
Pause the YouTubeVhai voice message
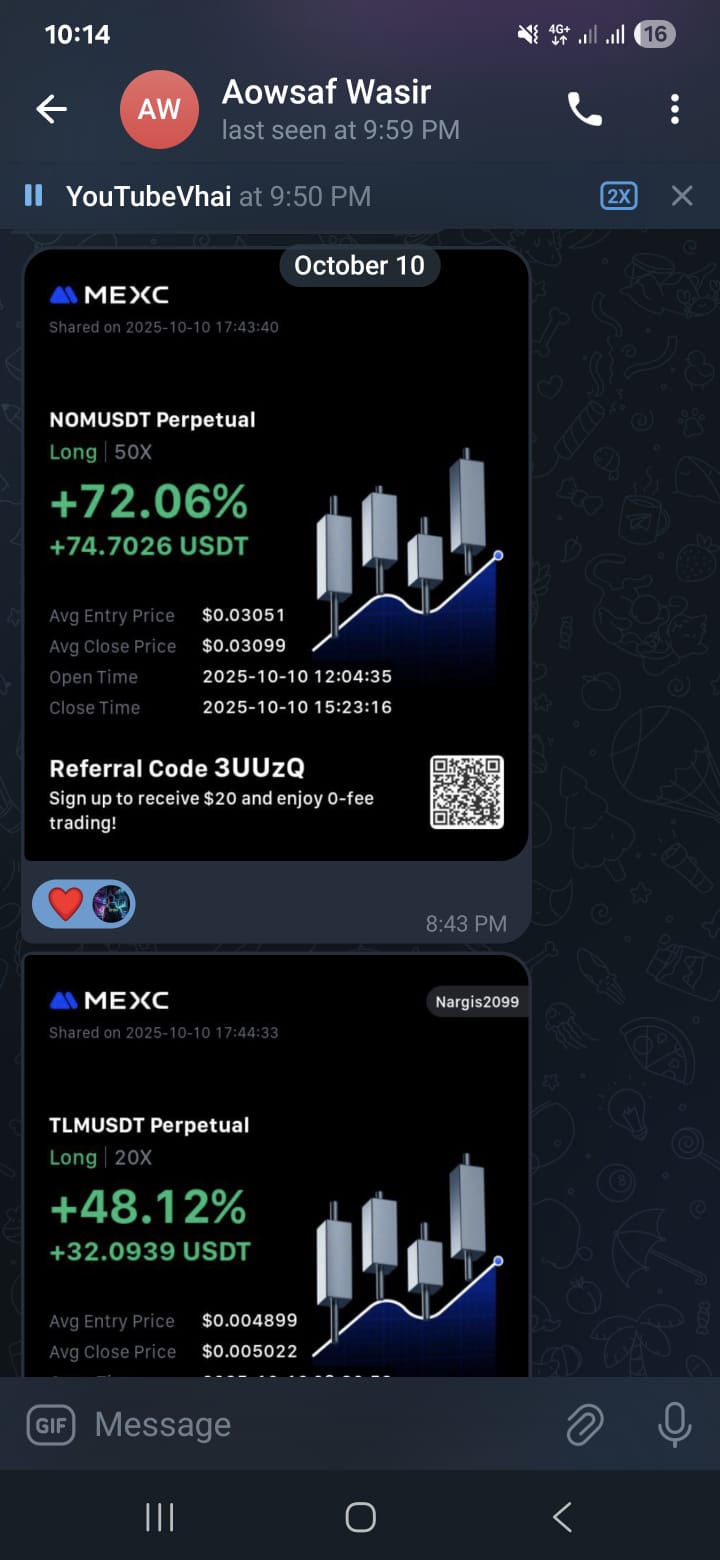pos(33,196)
